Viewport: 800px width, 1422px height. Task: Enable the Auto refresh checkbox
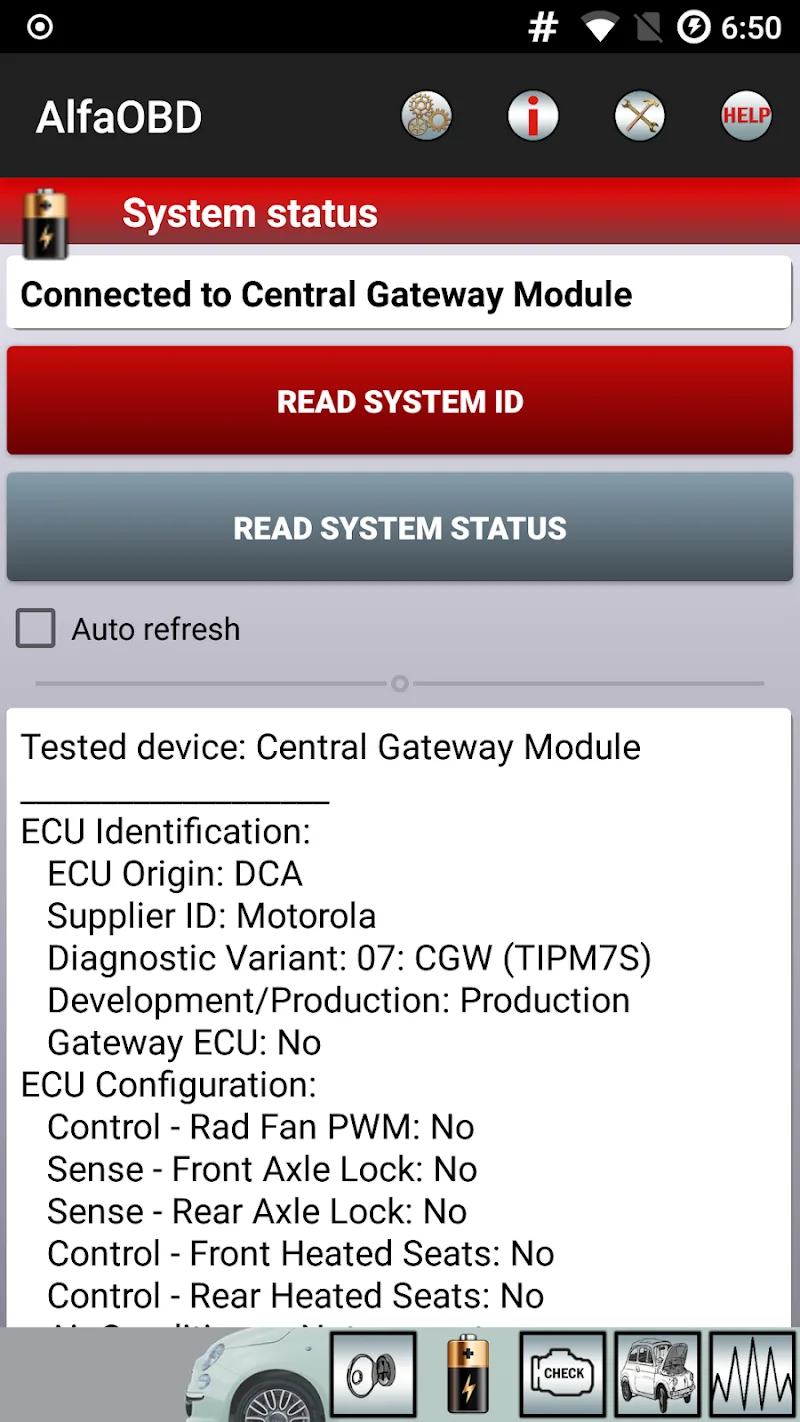click(36, 629)
